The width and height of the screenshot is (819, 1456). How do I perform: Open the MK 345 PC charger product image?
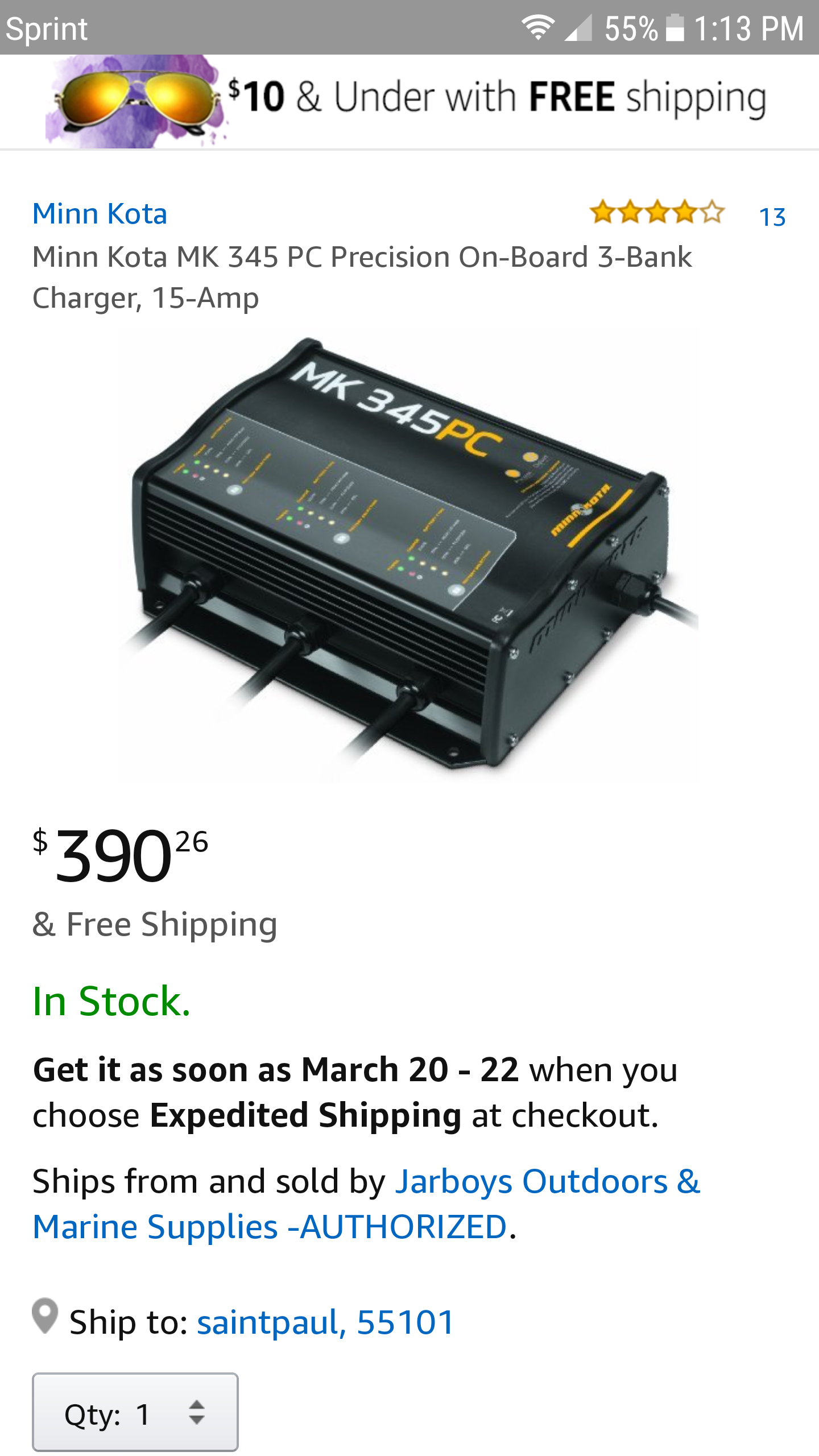(408, 555)
